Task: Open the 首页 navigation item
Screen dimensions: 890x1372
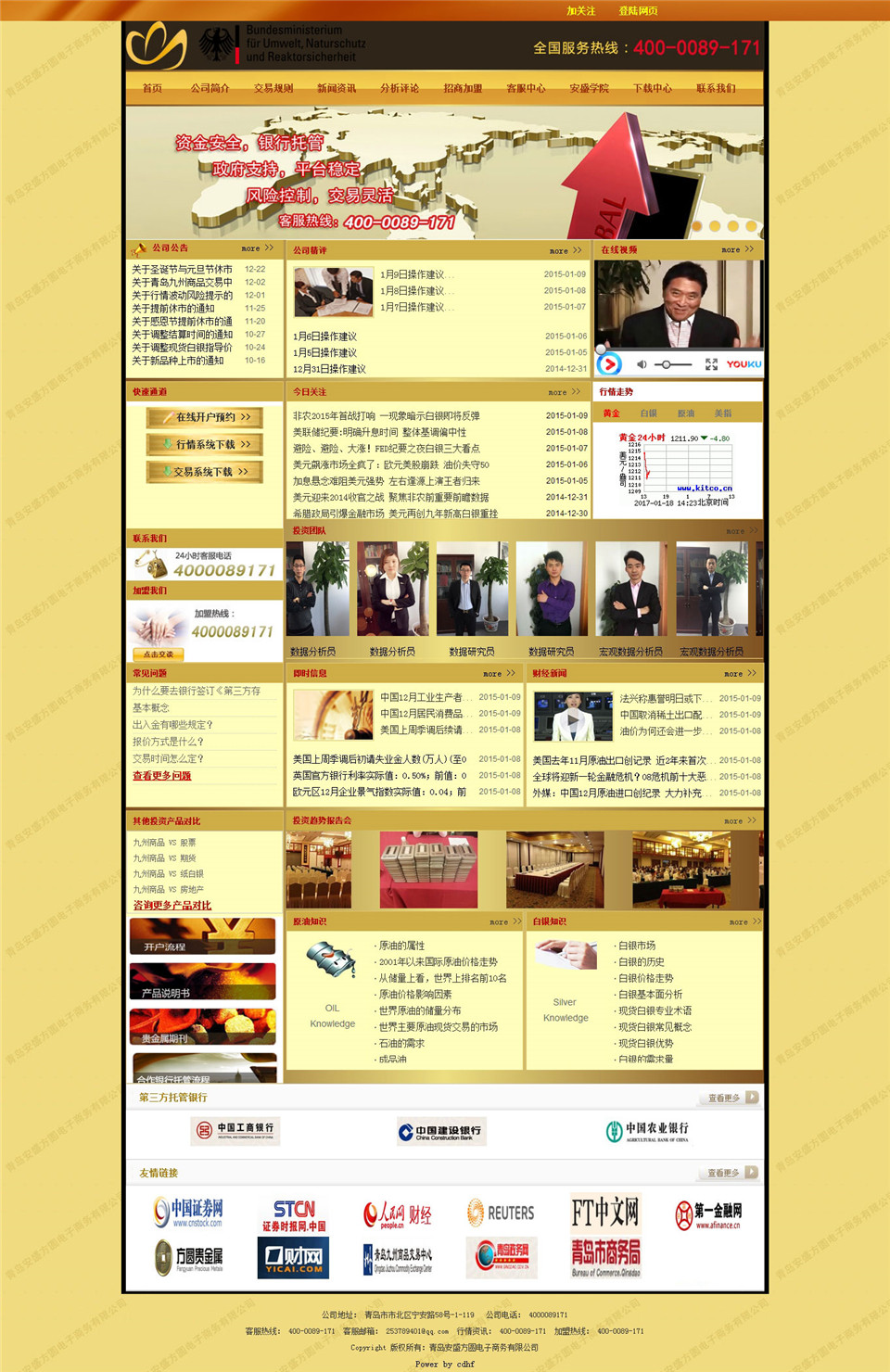Action: (x=152, y=89)
